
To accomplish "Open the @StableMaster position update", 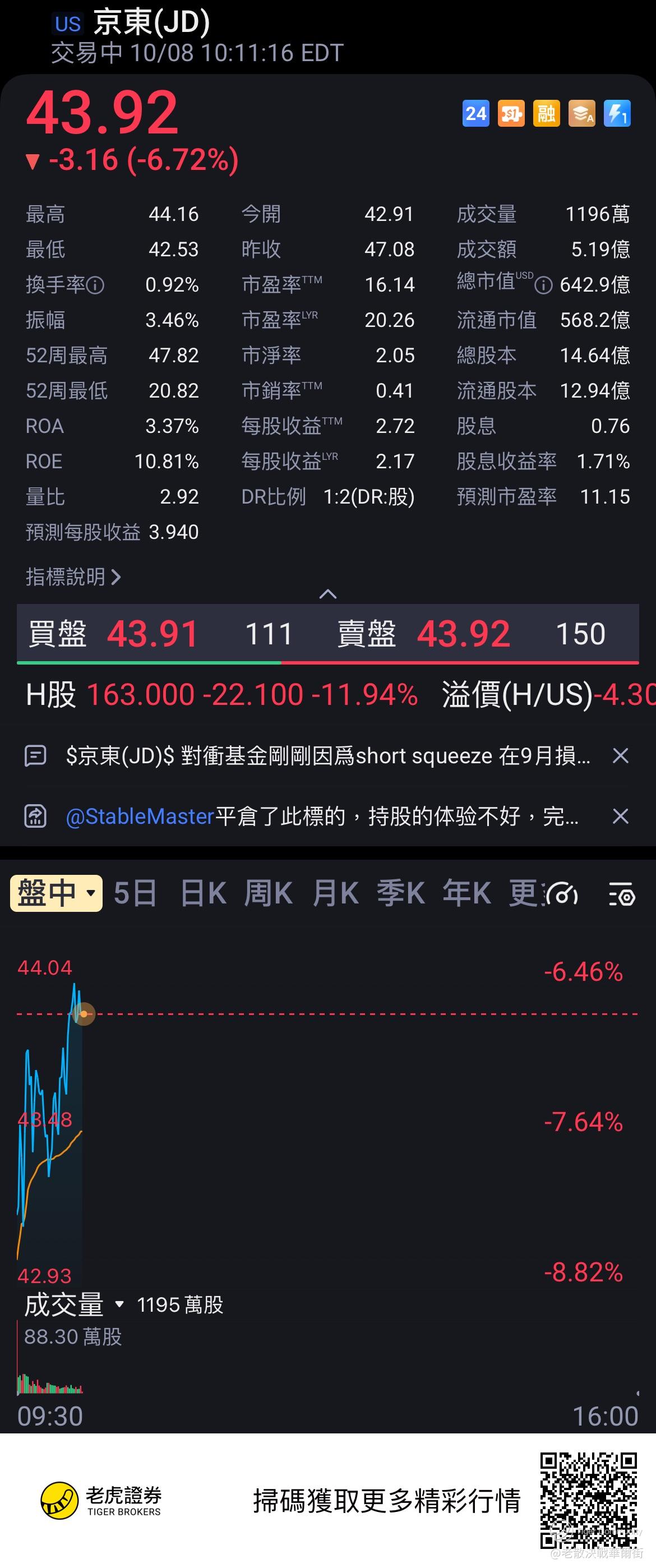I will 321,817.
